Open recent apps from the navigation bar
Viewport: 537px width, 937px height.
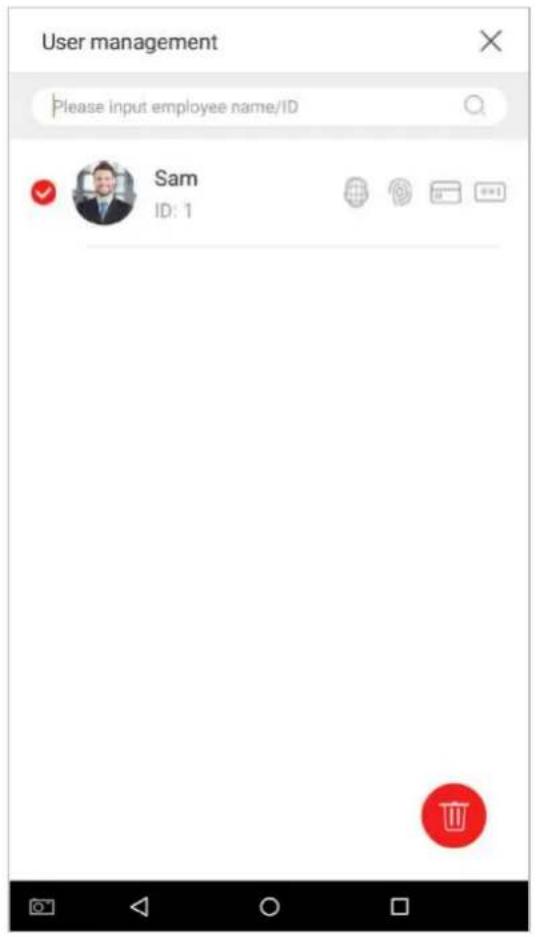point(400,906)
